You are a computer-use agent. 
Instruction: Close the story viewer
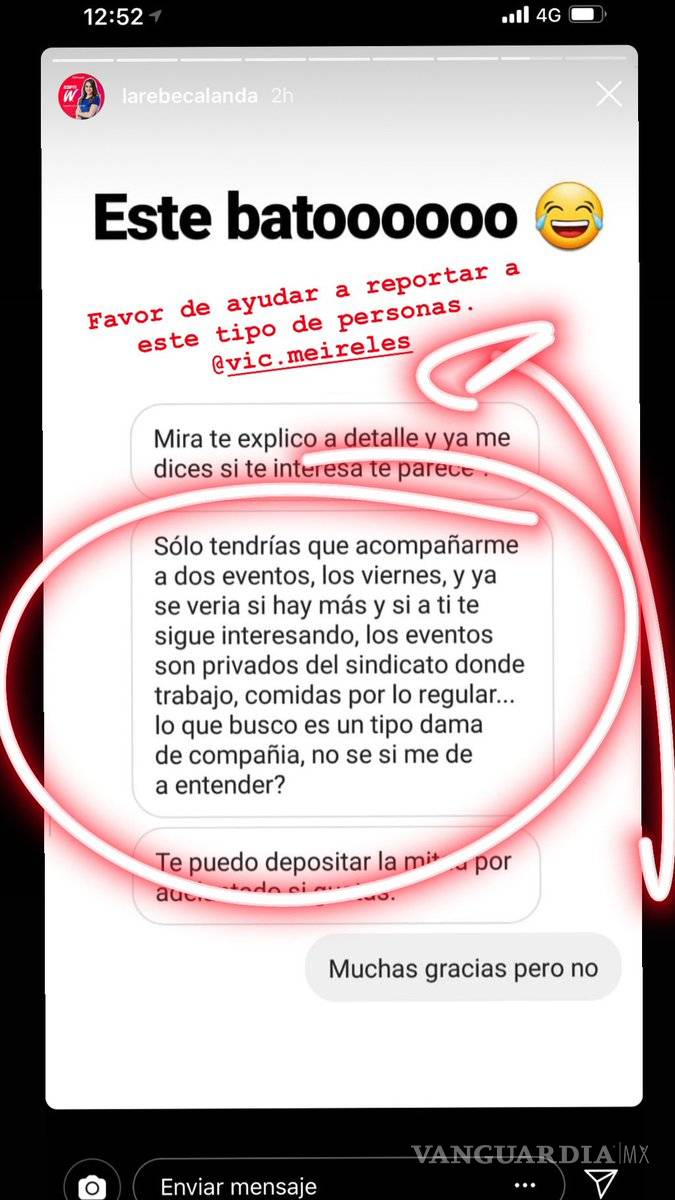(x=608, y=95)
